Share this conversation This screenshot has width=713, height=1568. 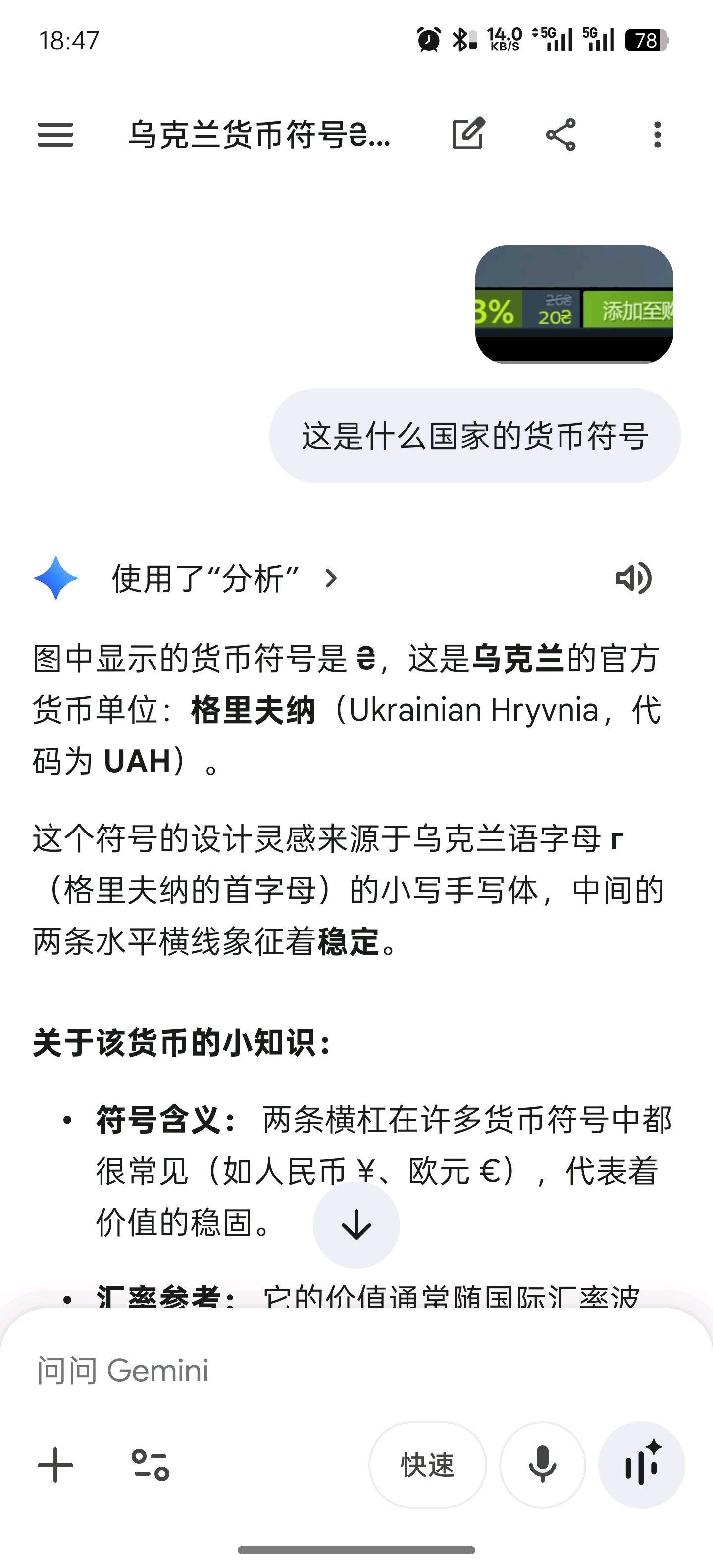[561, 135]
